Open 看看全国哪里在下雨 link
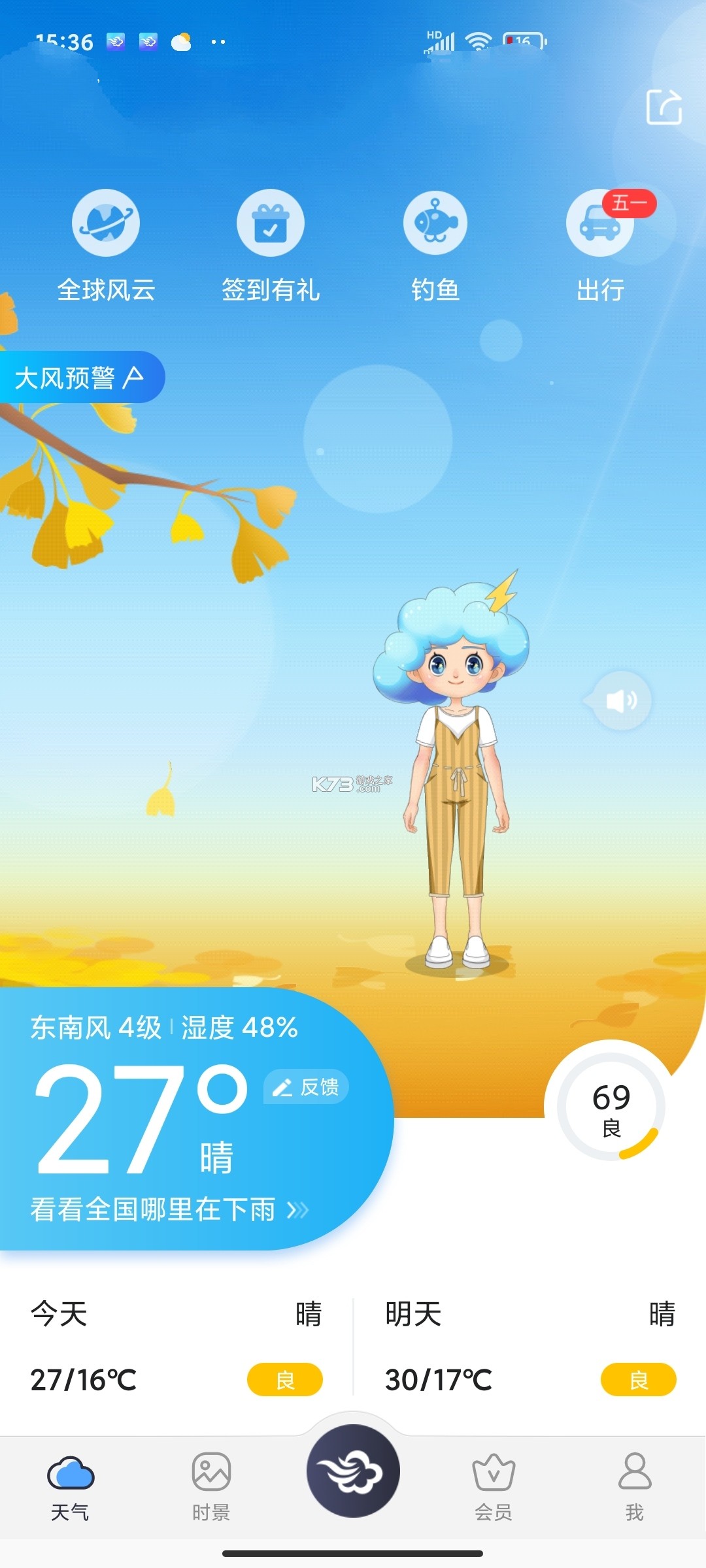 click(x=169, y=1210)
